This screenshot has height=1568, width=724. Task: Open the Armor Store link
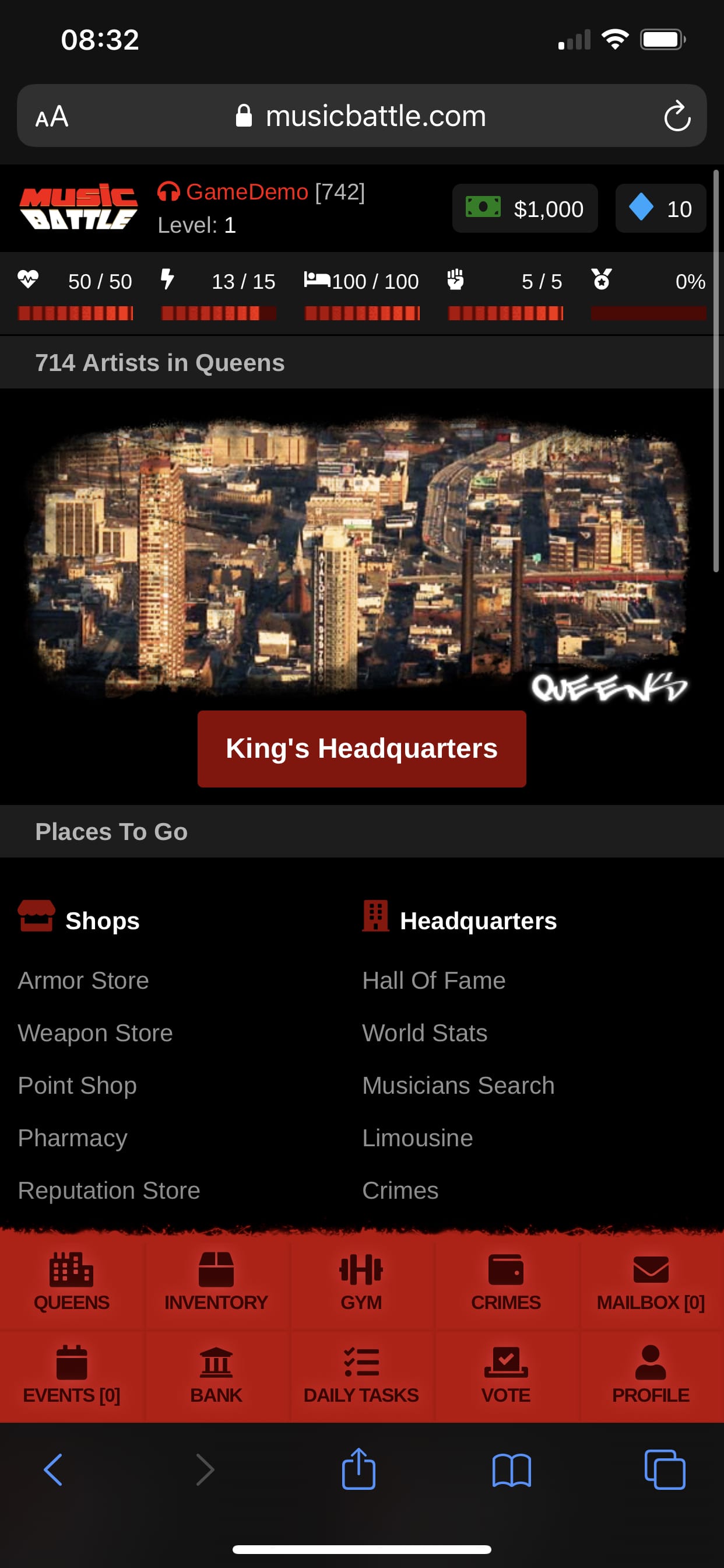coord(83,981)
